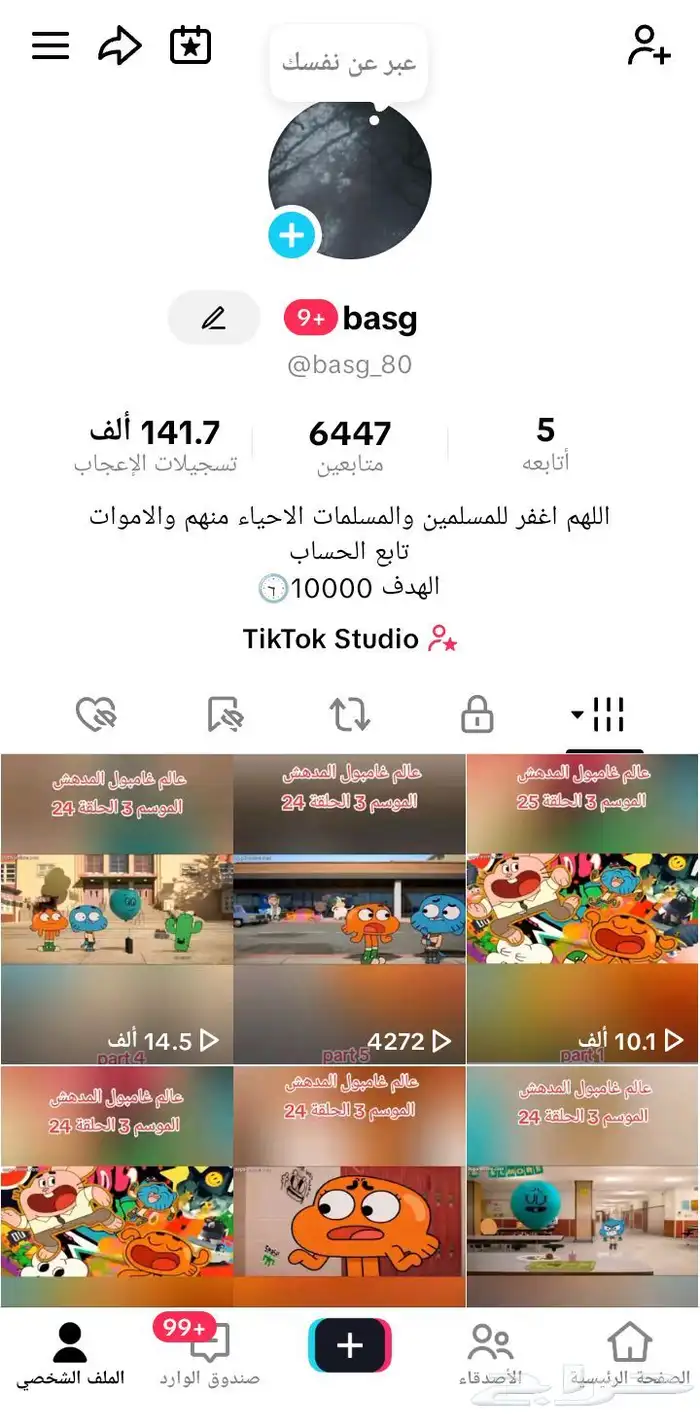Open the calendar star events icon

(190, 46)
